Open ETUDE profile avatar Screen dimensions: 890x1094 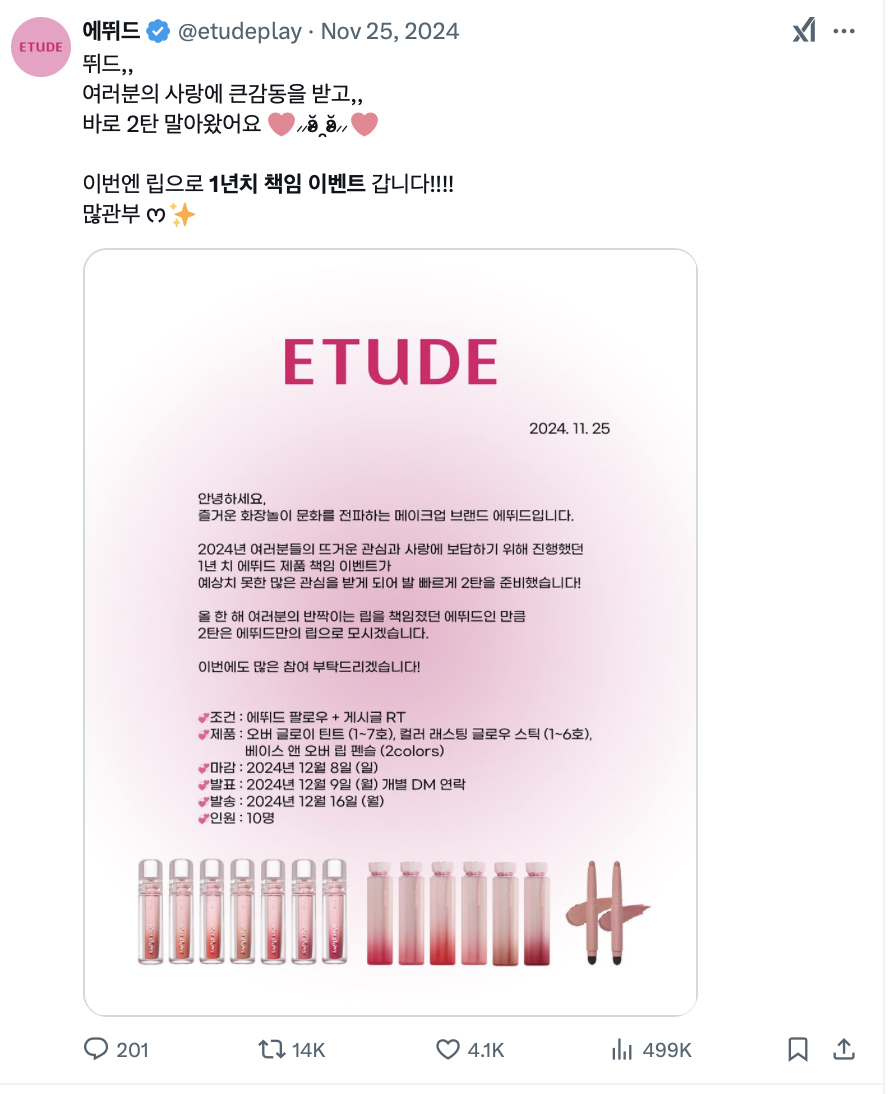[x=41, y=46]
